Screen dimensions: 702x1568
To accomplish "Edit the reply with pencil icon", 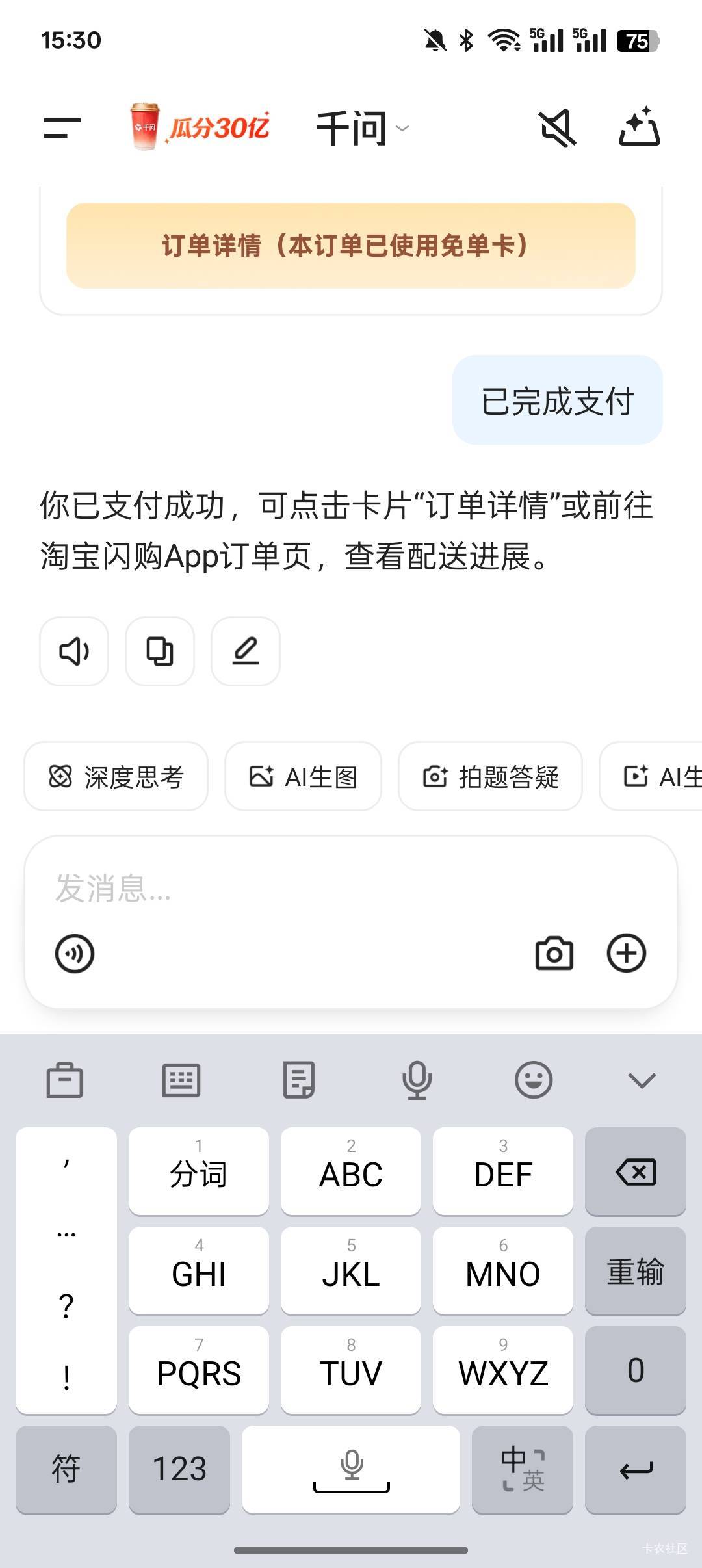I will click(x=246, y=651).
